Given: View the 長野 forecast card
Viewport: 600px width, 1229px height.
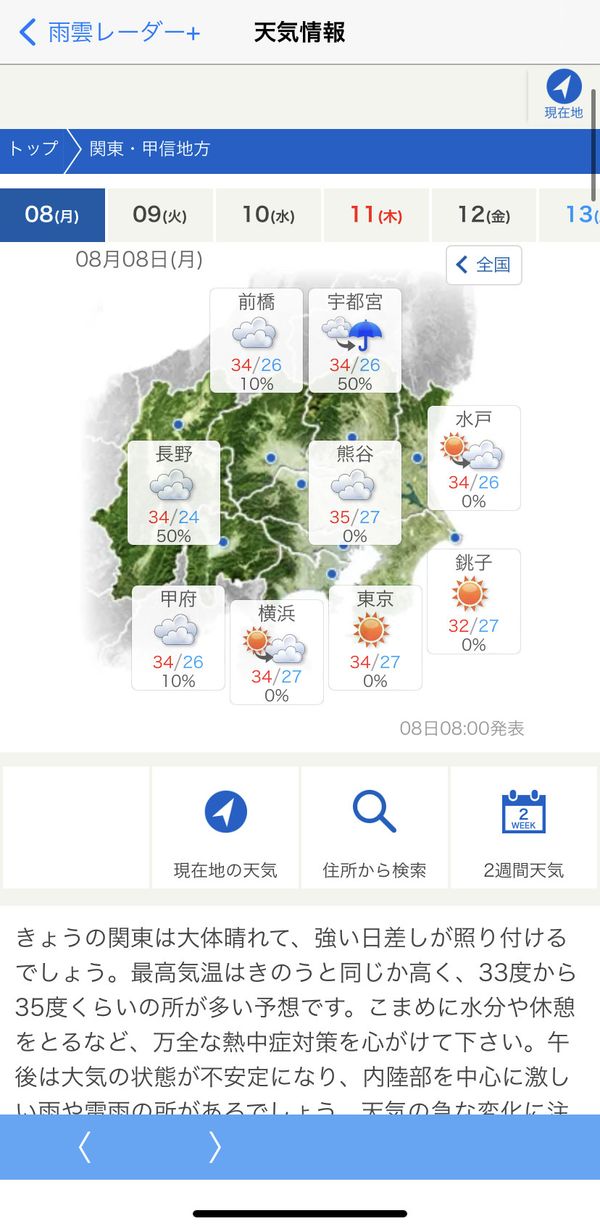Looking at the screenshot, I should coord(174,493).
